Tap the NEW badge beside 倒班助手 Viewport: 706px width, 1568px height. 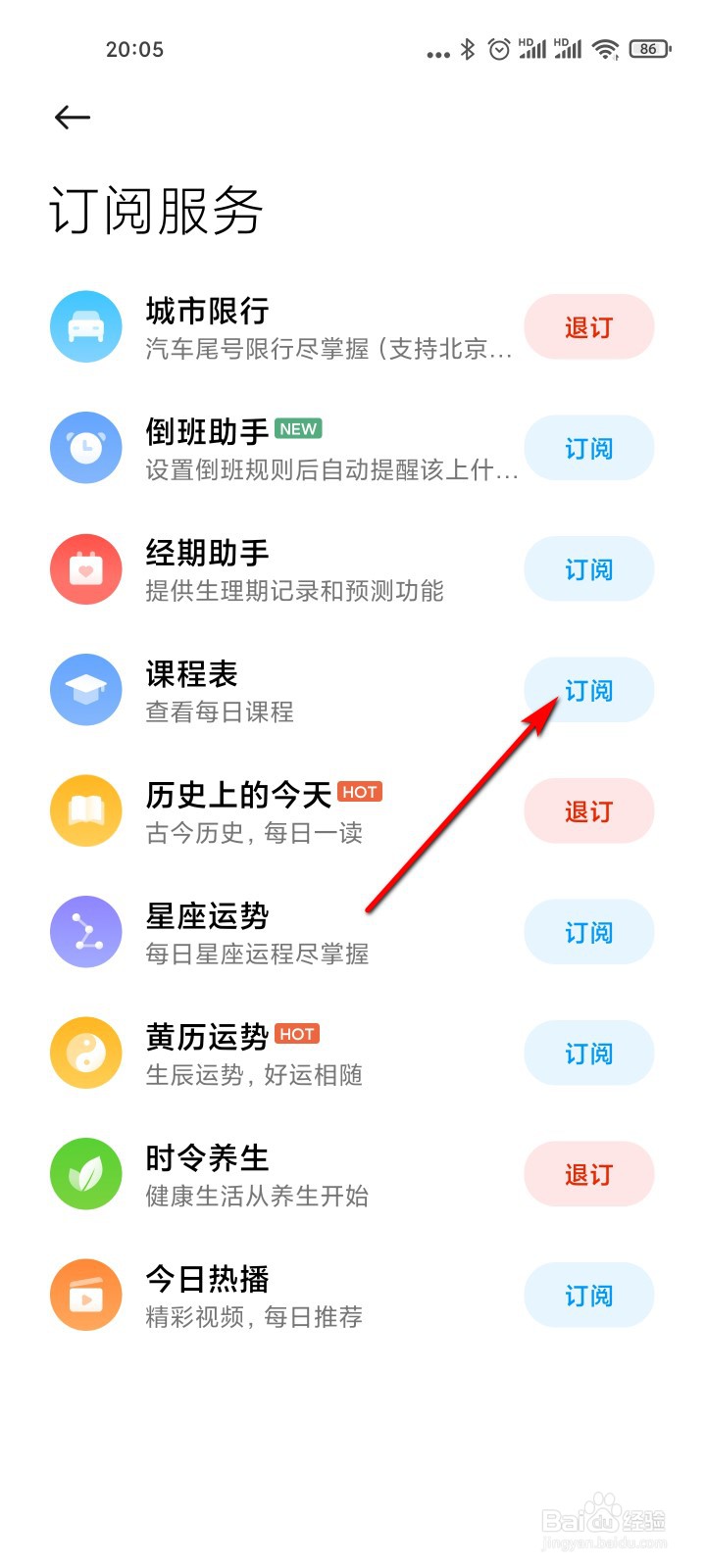click(297, 428)
